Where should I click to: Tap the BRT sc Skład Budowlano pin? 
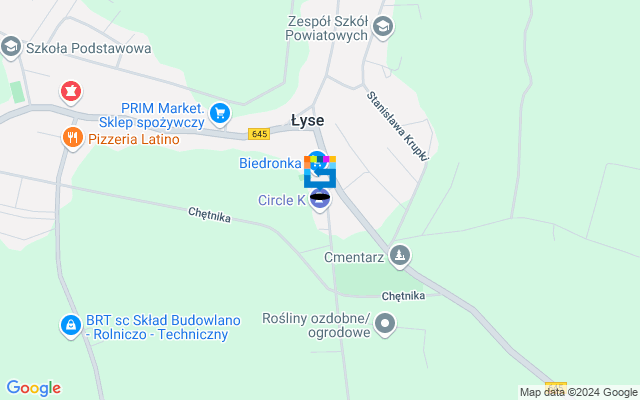(x=69, y=325)
